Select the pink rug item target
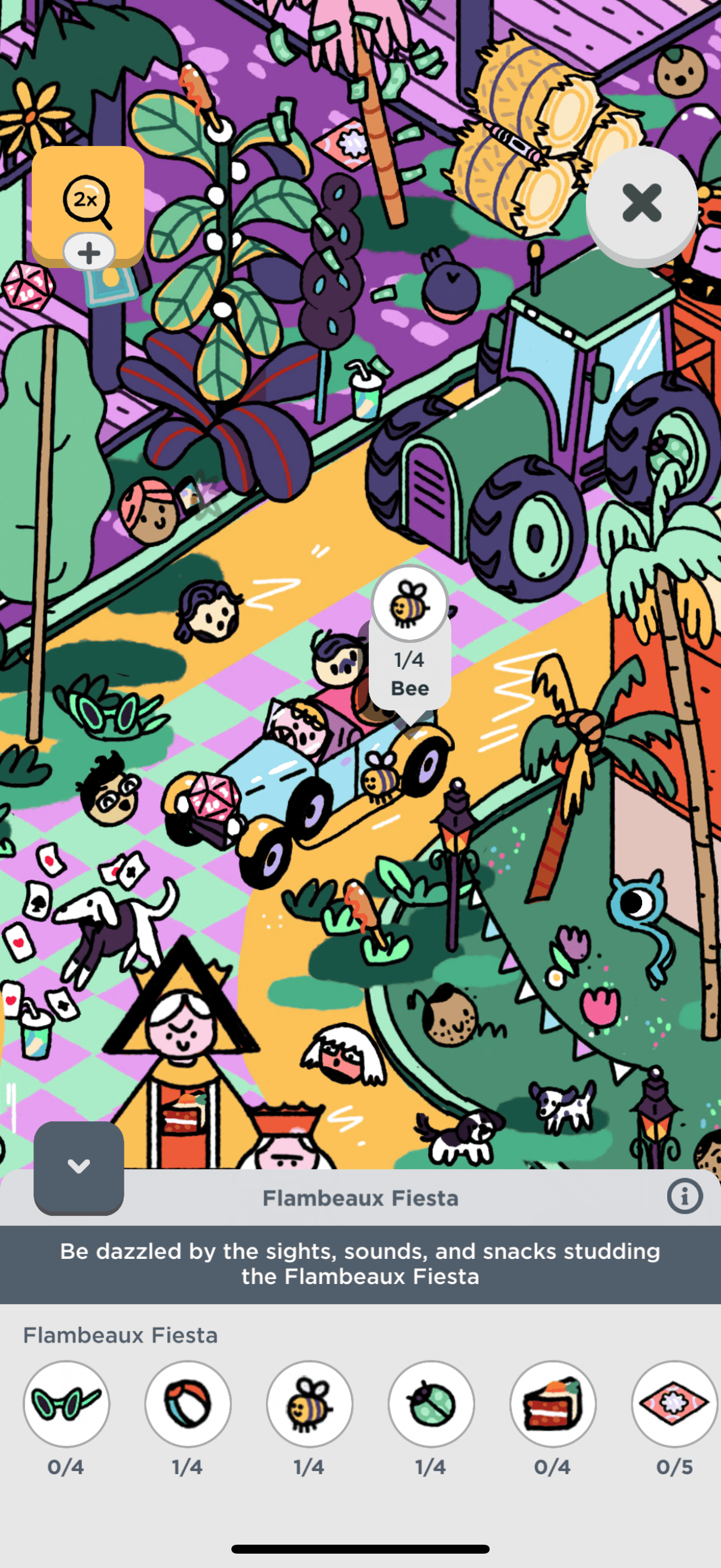 click(674, 1403)
